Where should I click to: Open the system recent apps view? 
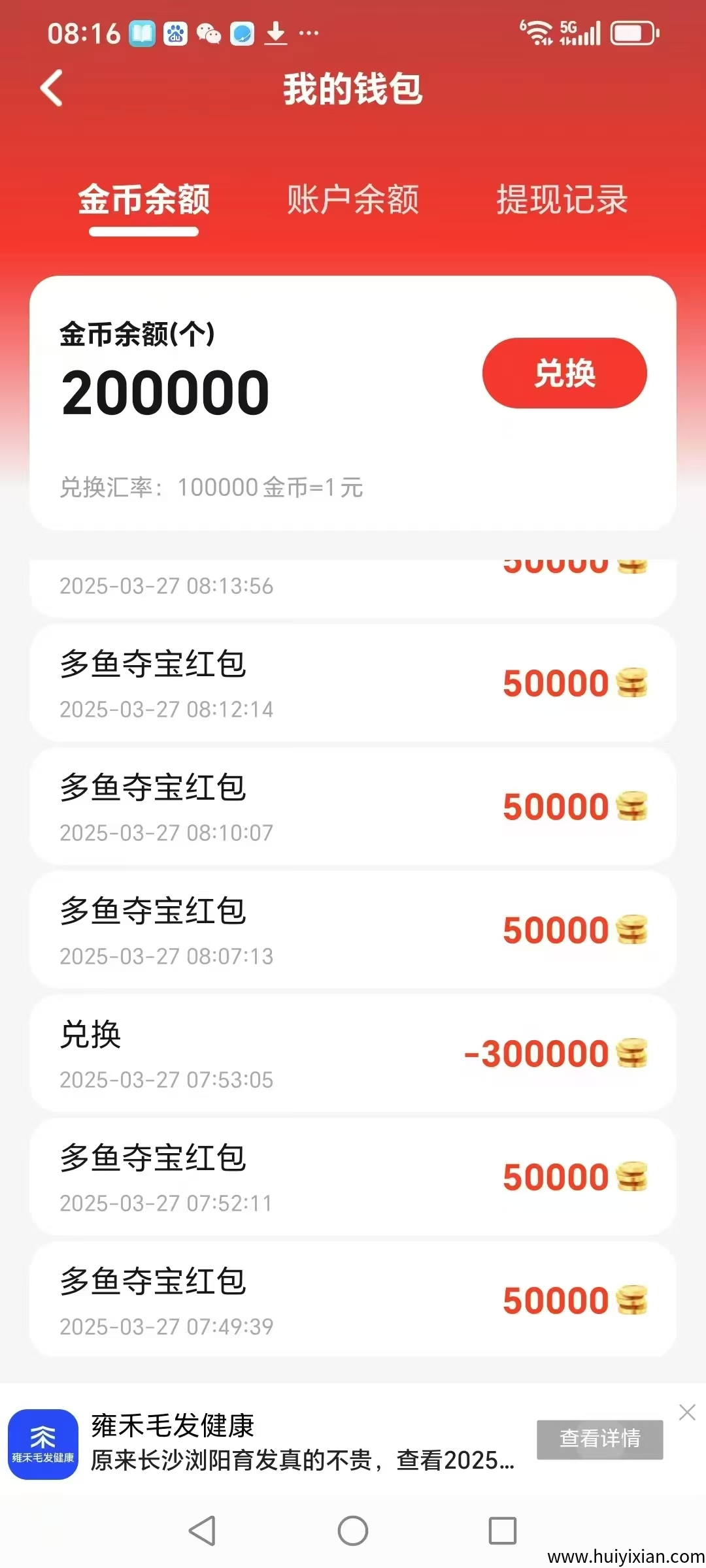tap(502, 1530)
